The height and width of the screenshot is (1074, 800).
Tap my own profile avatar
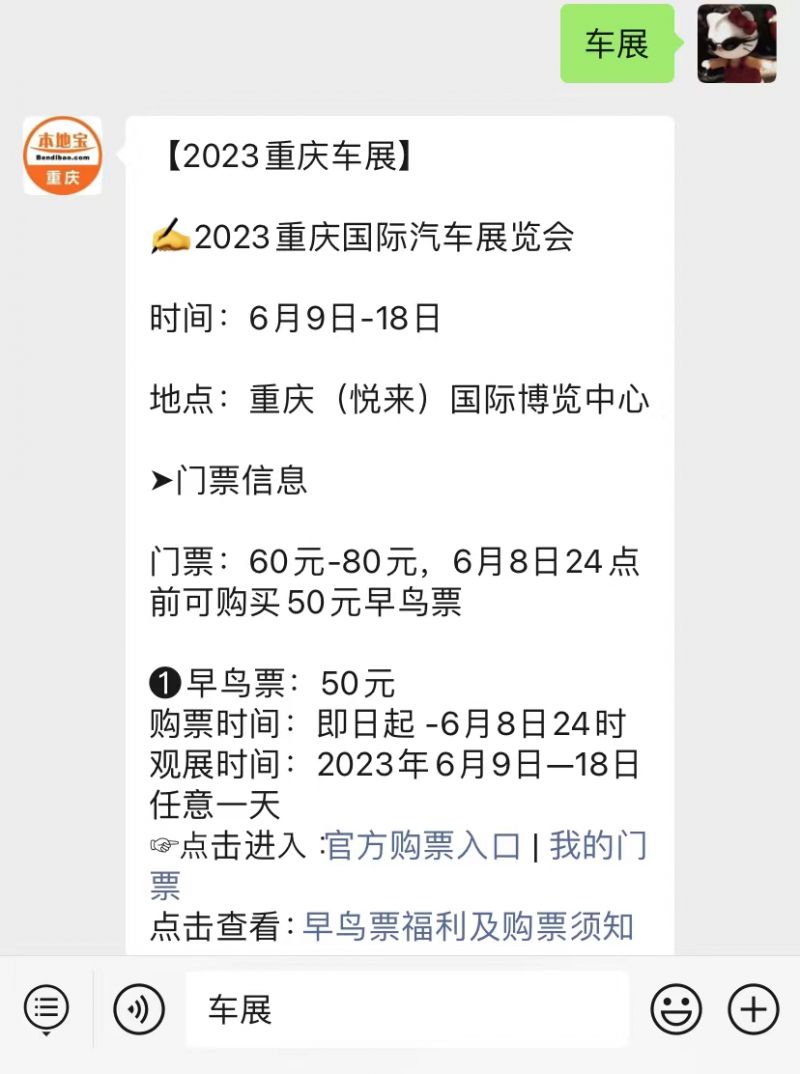pyautogui.click(x=737, y=44)
